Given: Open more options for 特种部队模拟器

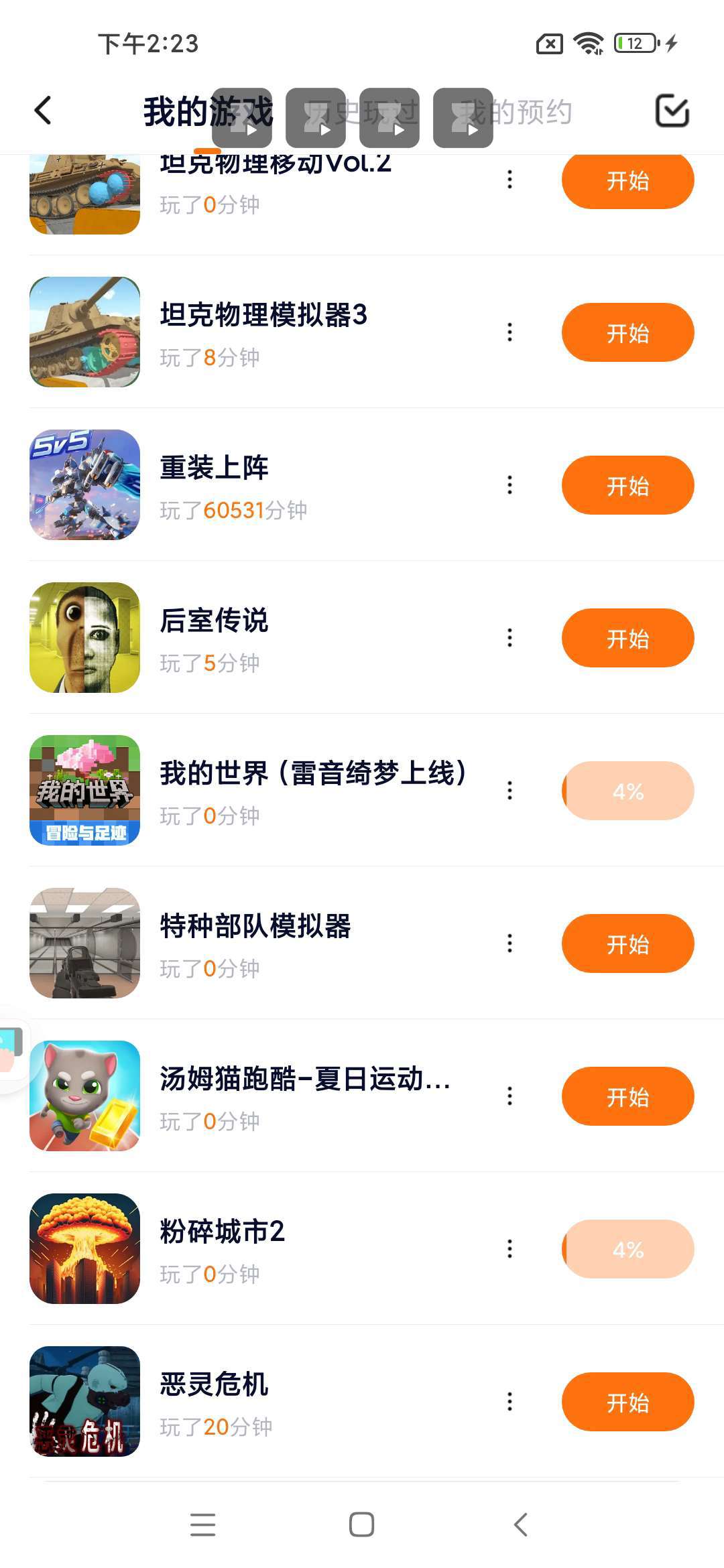Looking at the screenshot, I should coord(510,943).
